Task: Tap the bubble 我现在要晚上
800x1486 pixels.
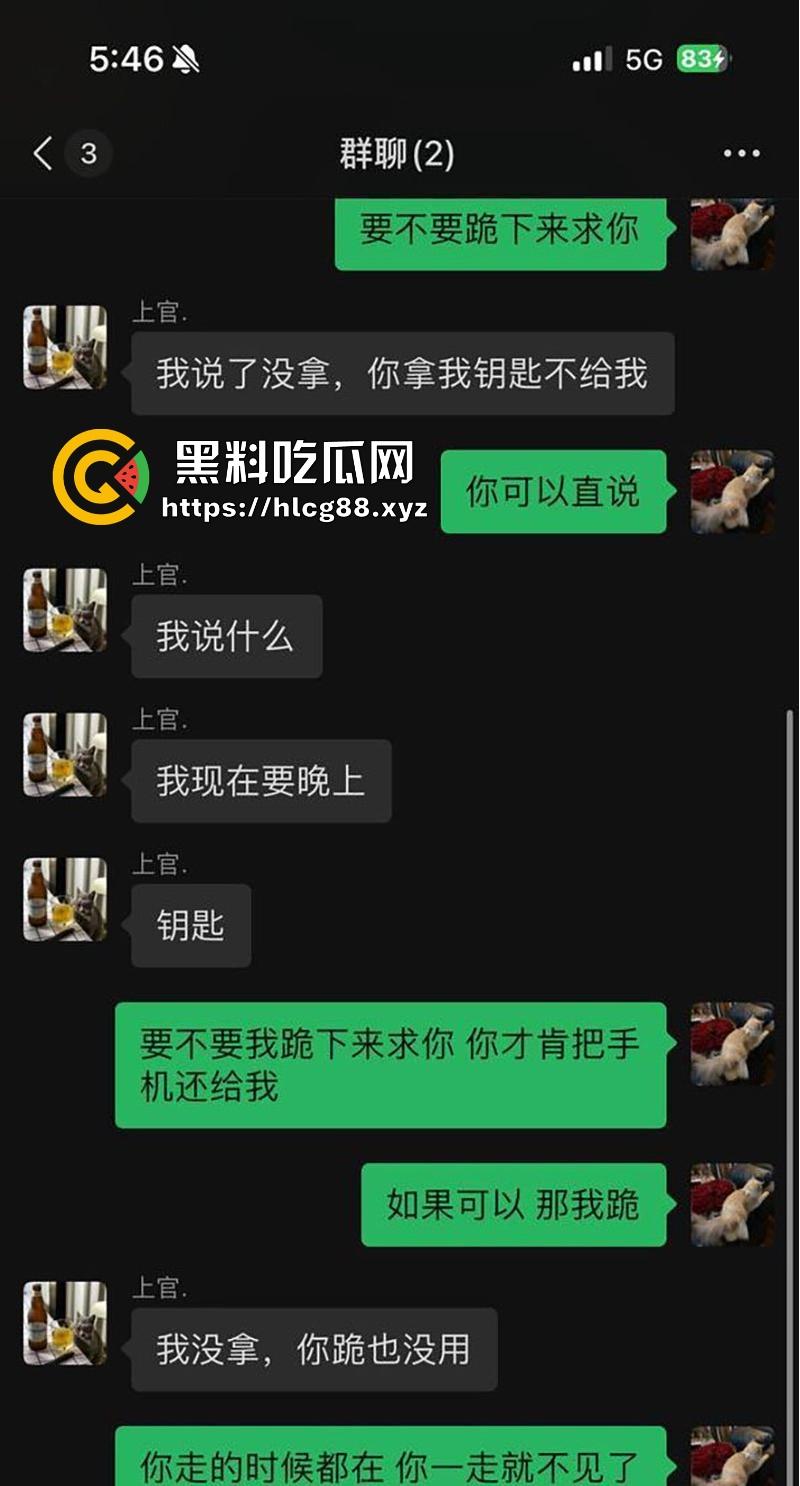Action: (261, 781)
